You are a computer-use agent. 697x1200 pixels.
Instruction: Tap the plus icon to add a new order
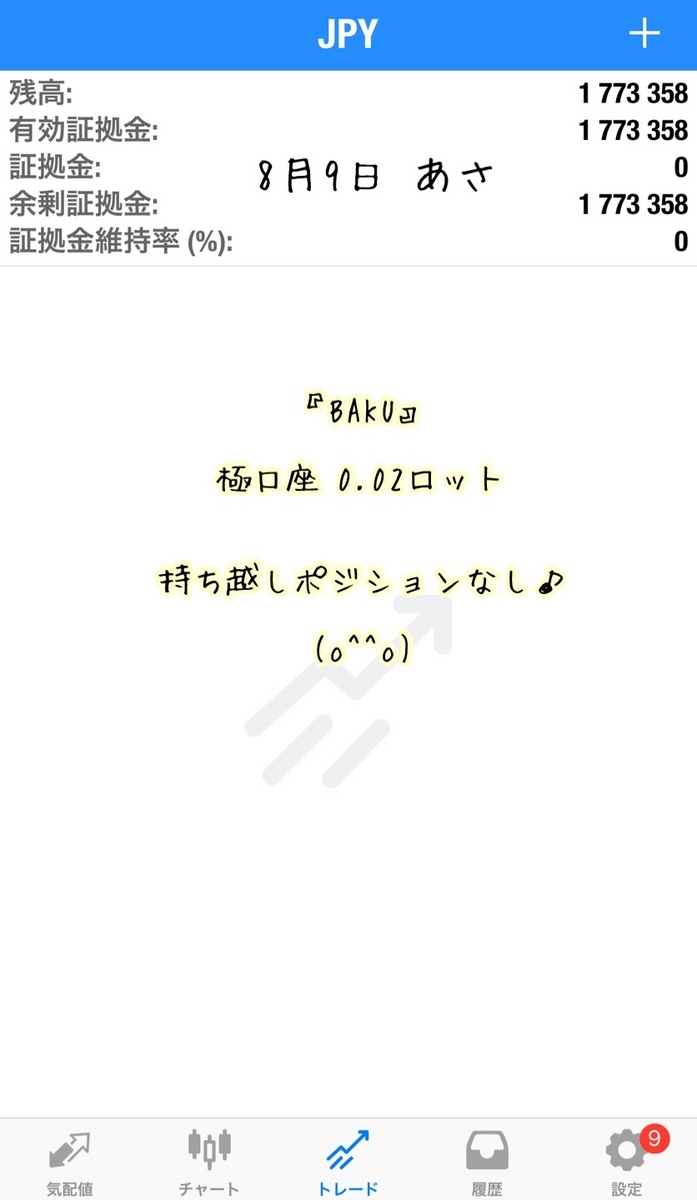(x=644, y=34)
